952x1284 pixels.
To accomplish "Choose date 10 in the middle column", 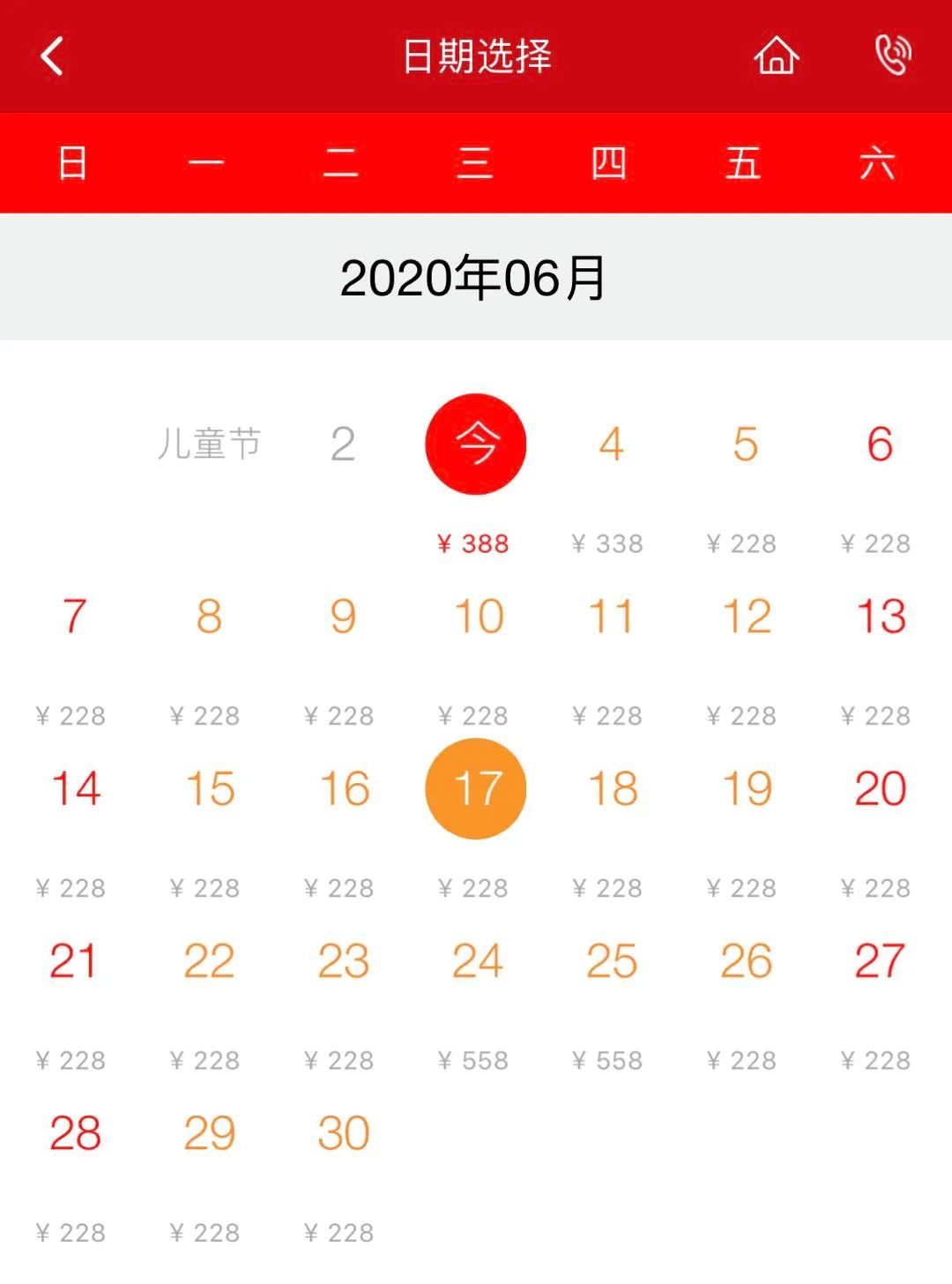I will pos(476,616).
